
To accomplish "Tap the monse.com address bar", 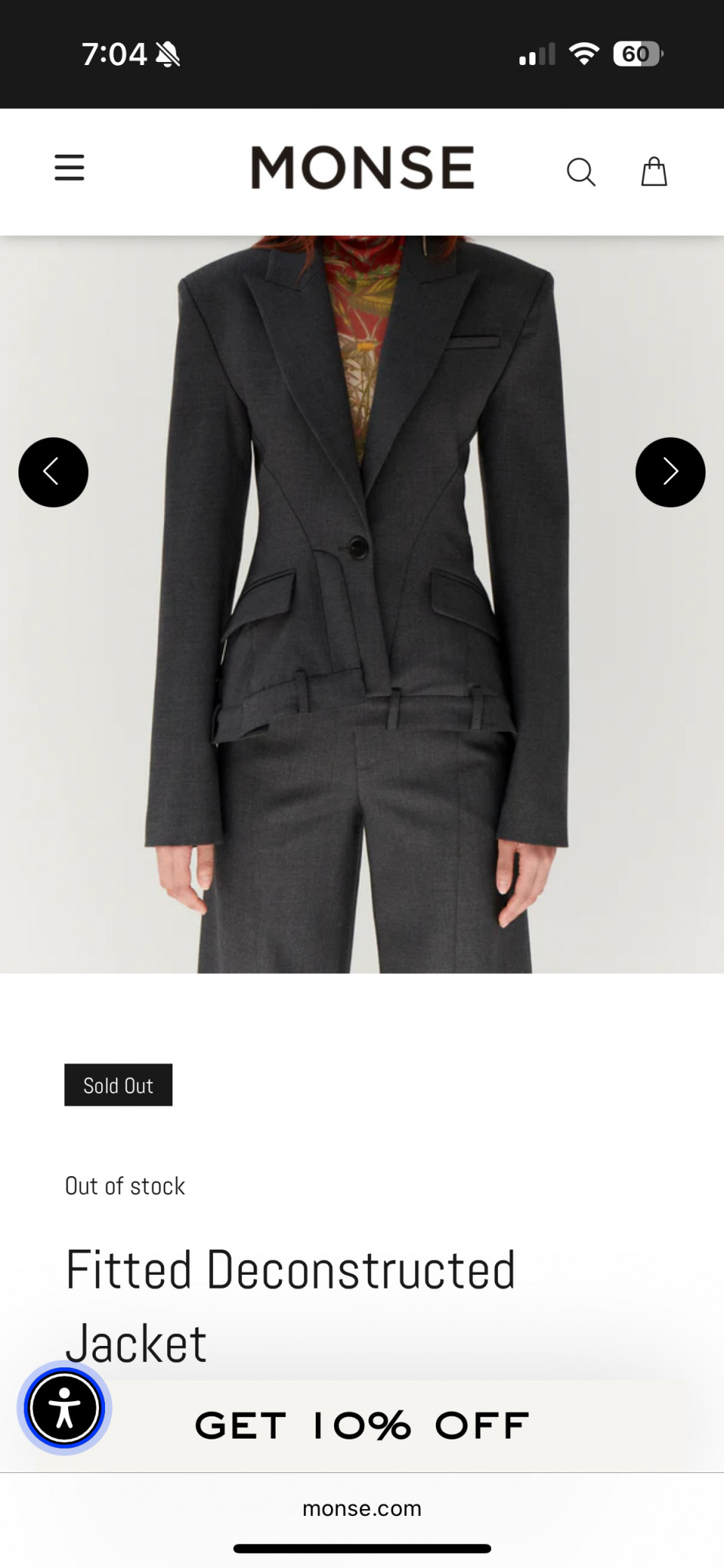I will [362, 1508].
